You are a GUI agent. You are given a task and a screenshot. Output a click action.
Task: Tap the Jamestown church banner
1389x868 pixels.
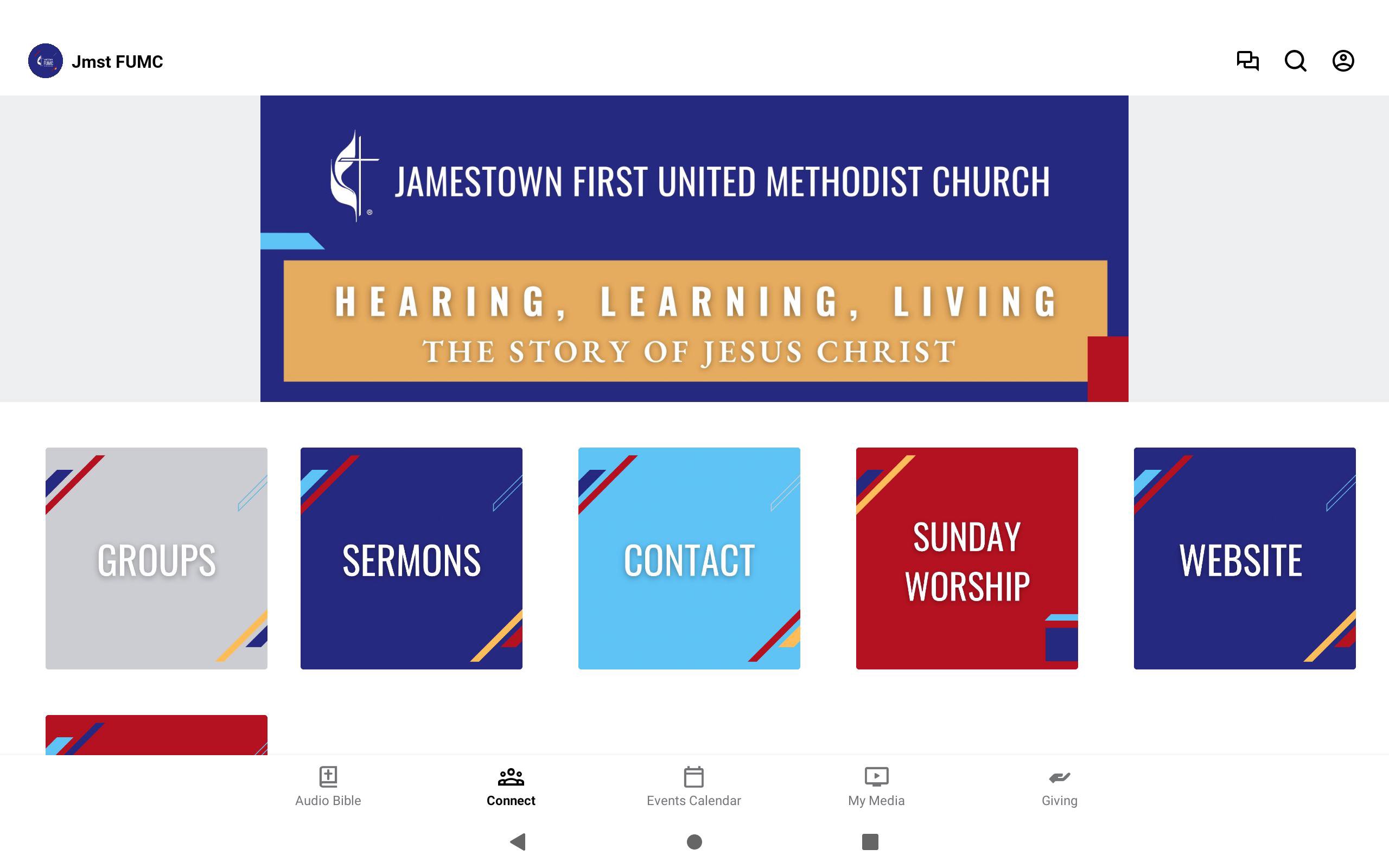pyautogui.click(x=694, y=248)
